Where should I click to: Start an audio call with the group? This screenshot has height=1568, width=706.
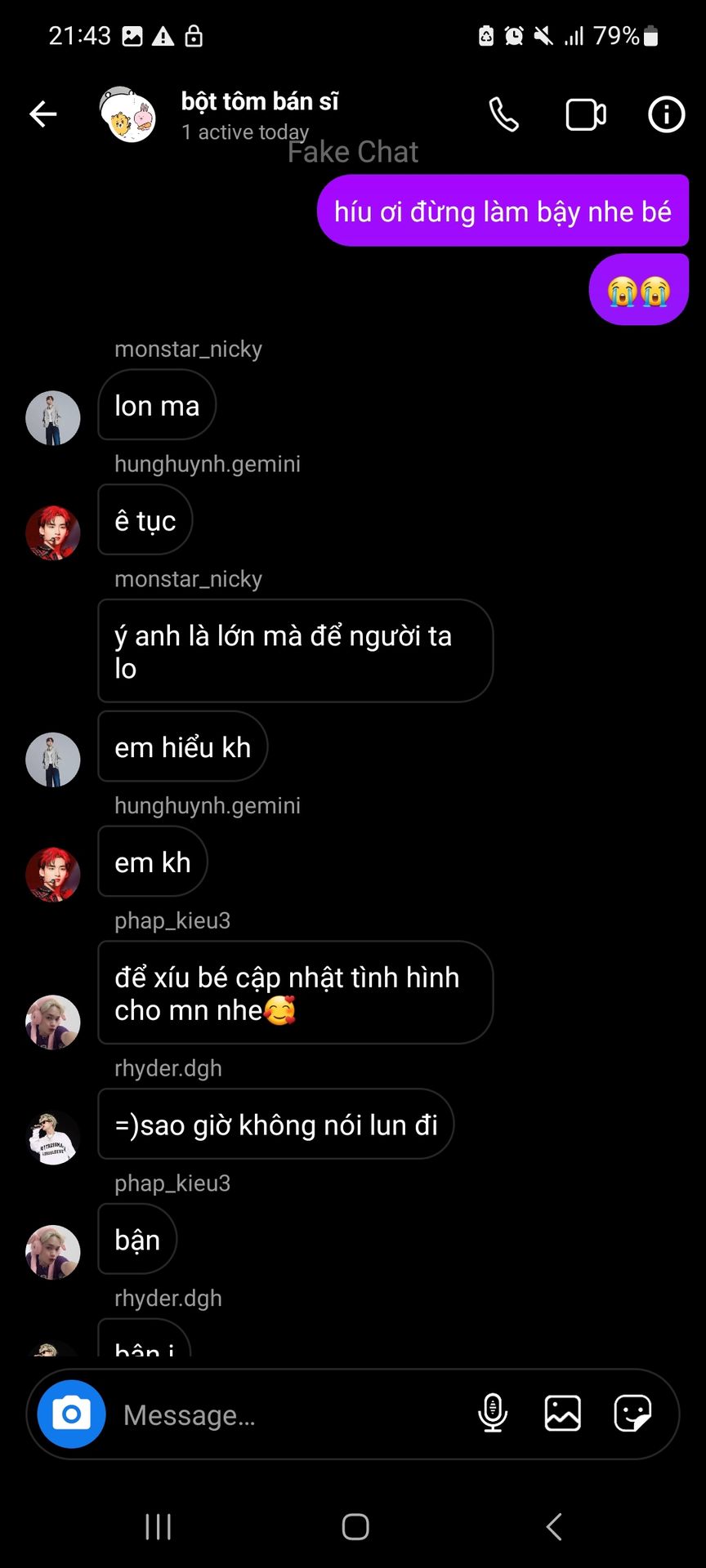(503, 114)
